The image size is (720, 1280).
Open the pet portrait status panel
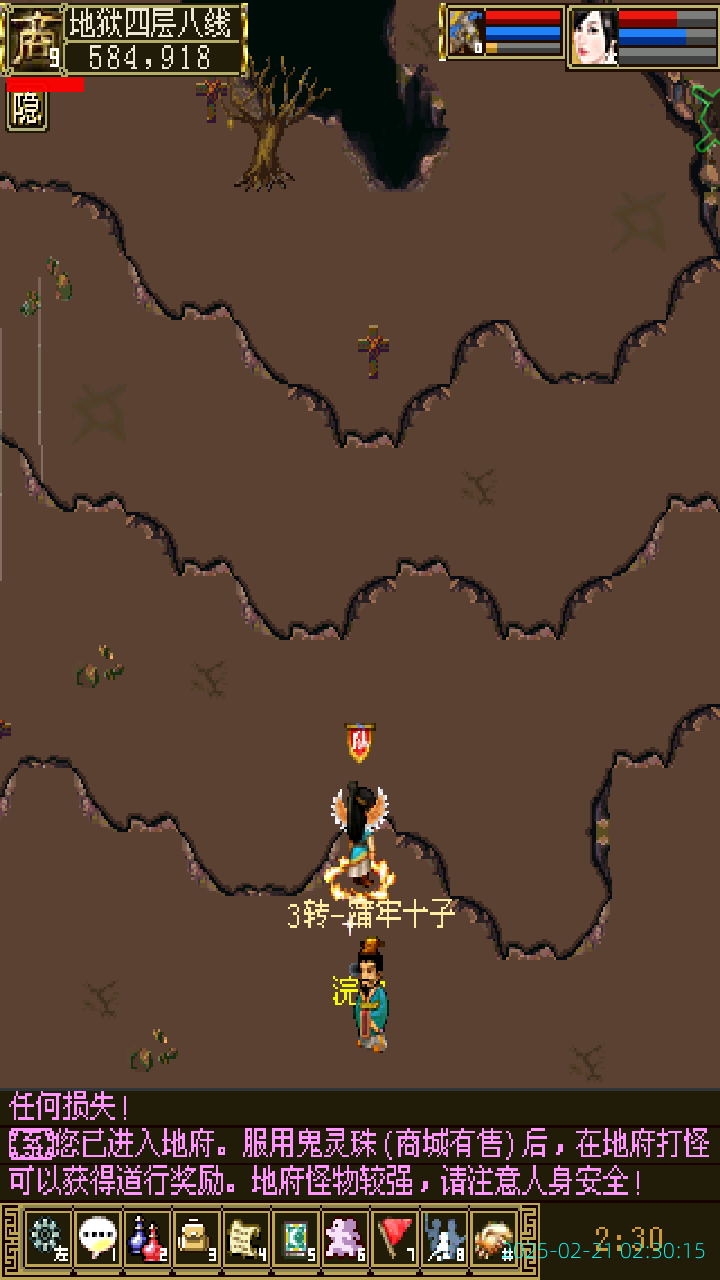(x=465, y=33)
